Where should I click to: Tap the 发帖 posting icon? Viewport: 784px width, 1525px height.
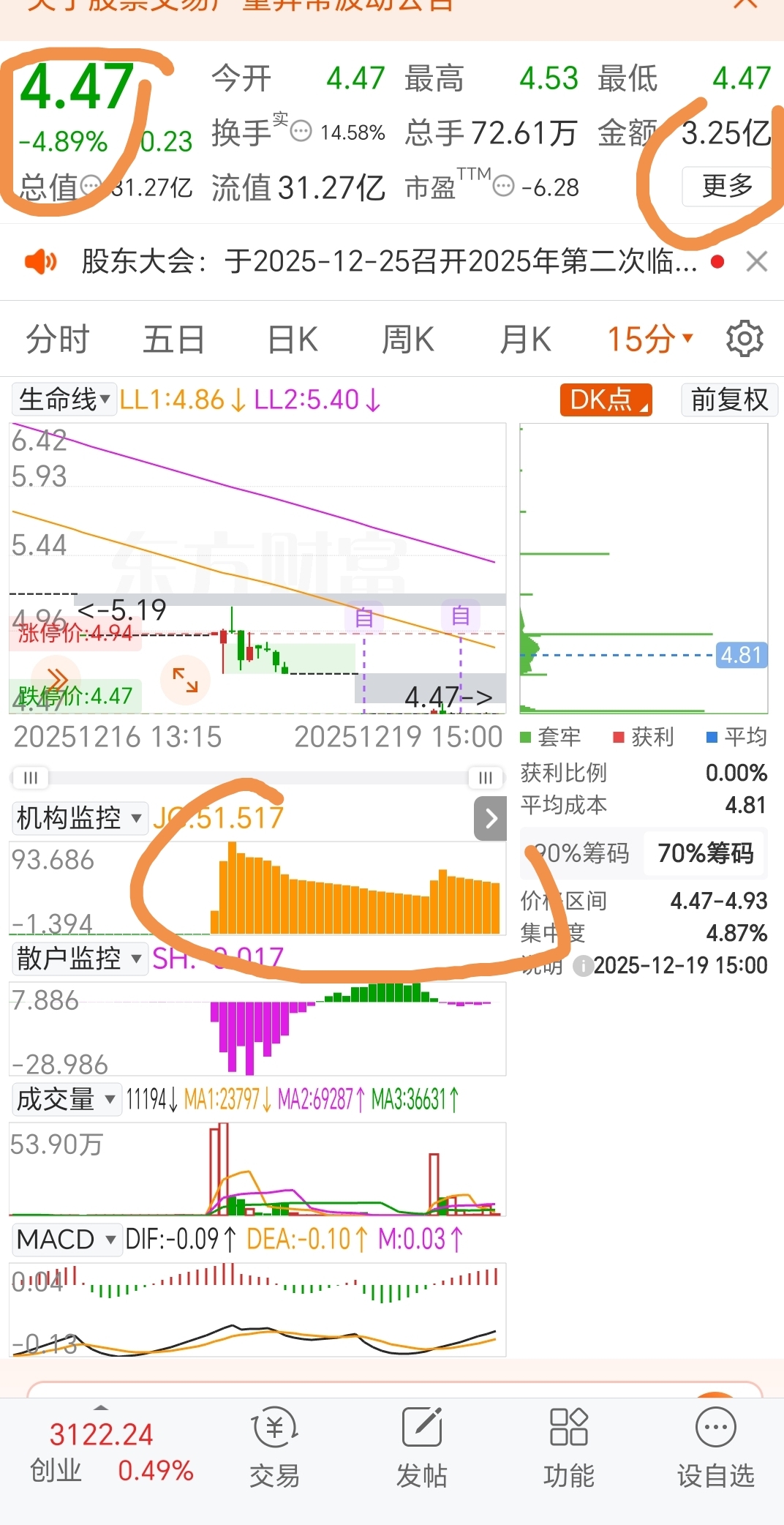pos(421,1427)
